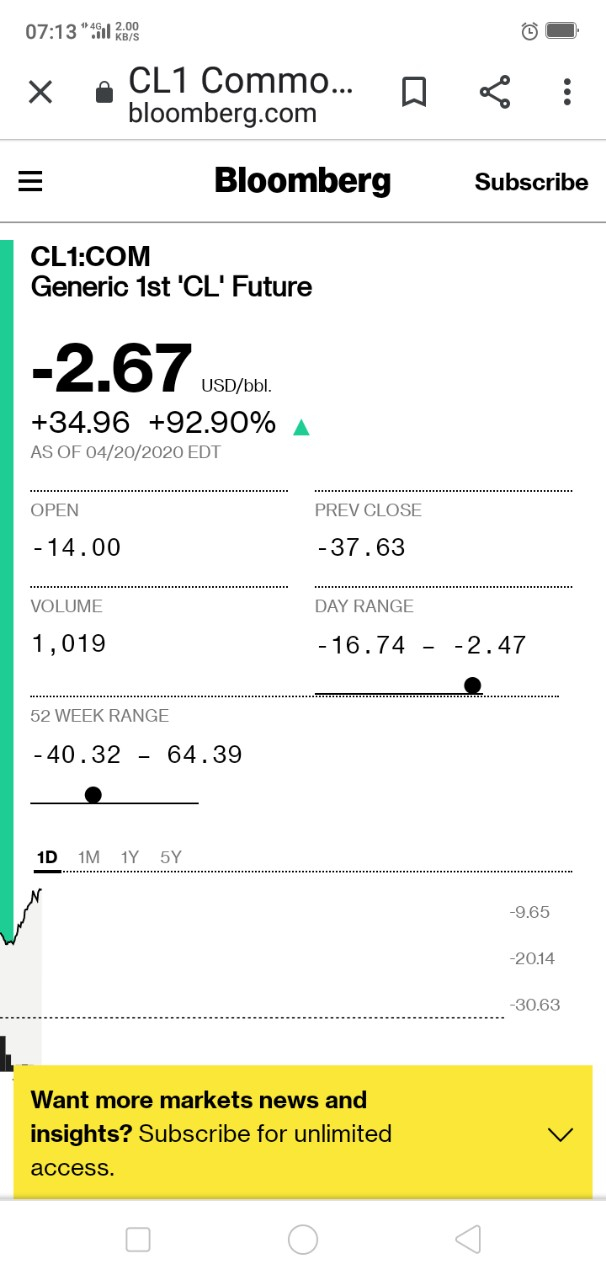
Task: Bookmark this Bloomberg page
Action: point(414,93)
